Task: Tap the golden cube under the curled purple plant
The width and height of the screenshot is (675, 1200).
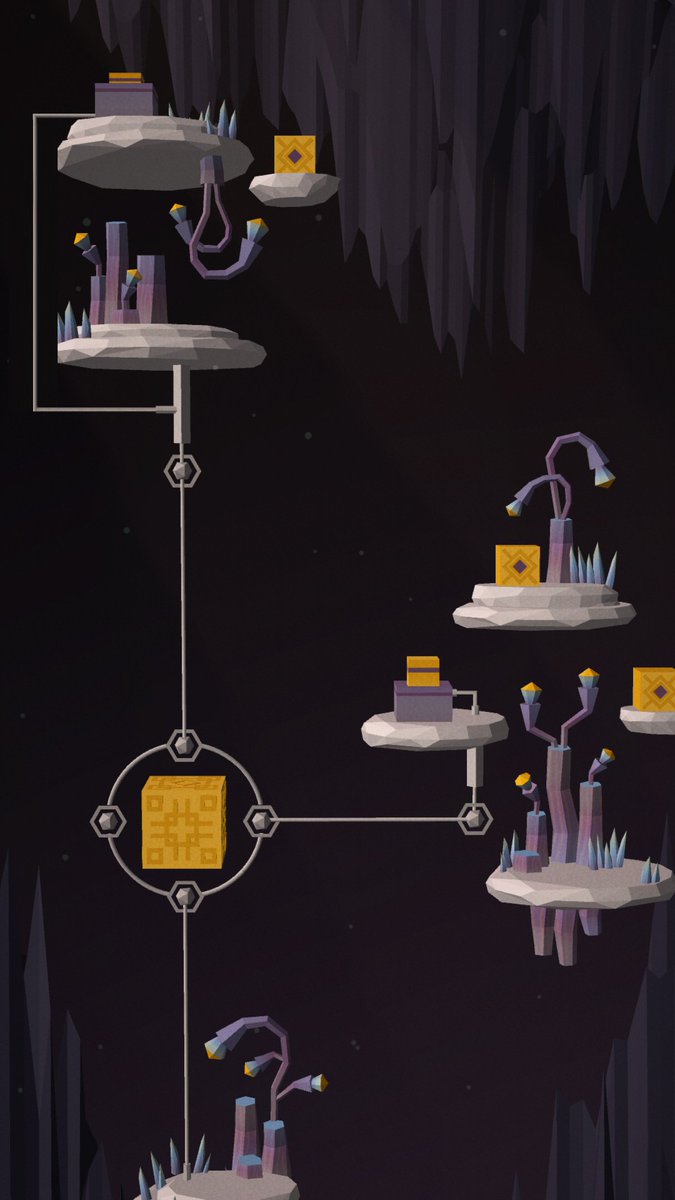Action: pos(518,565)
